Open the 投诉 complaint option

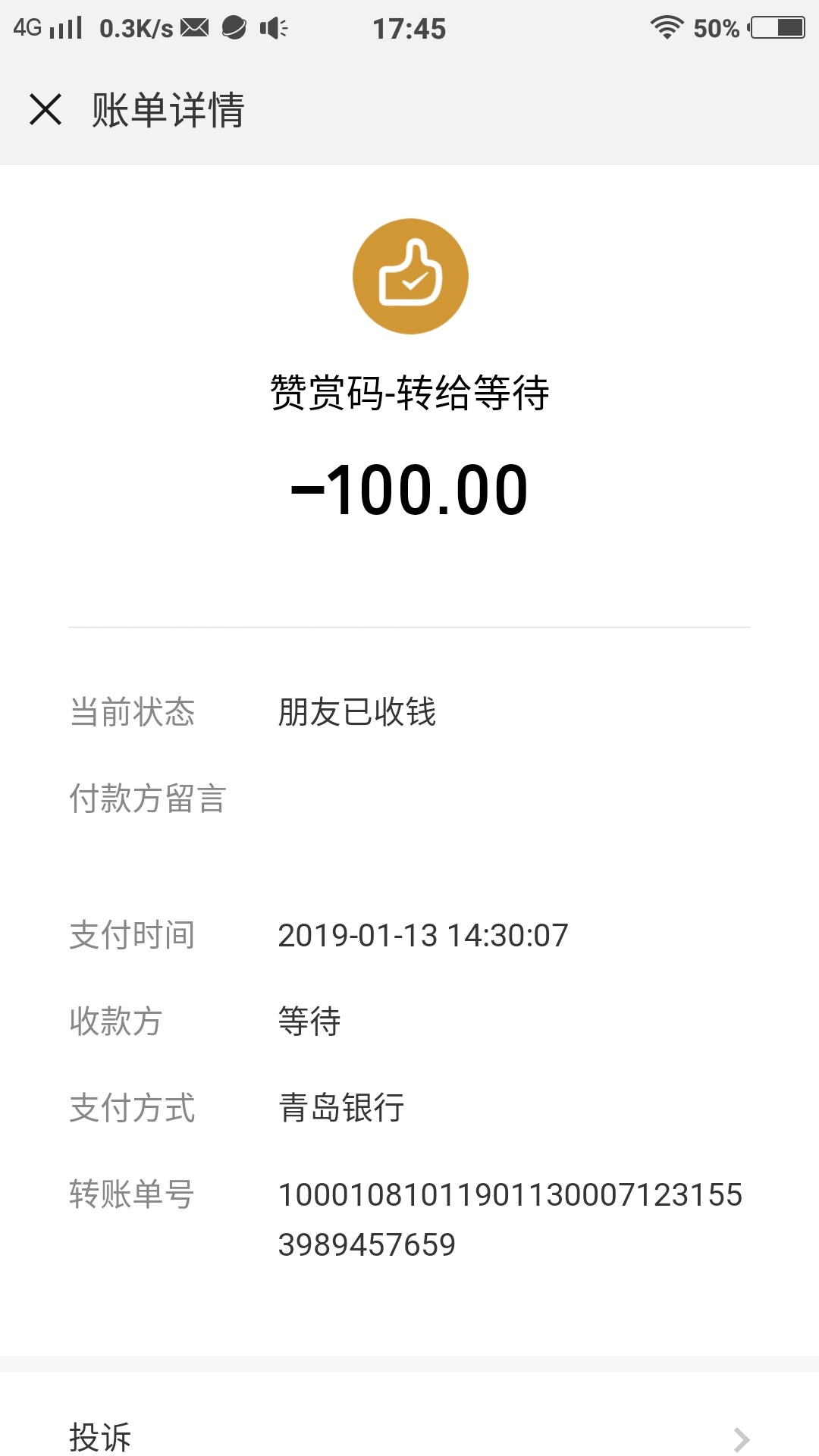pos(102,1437)
